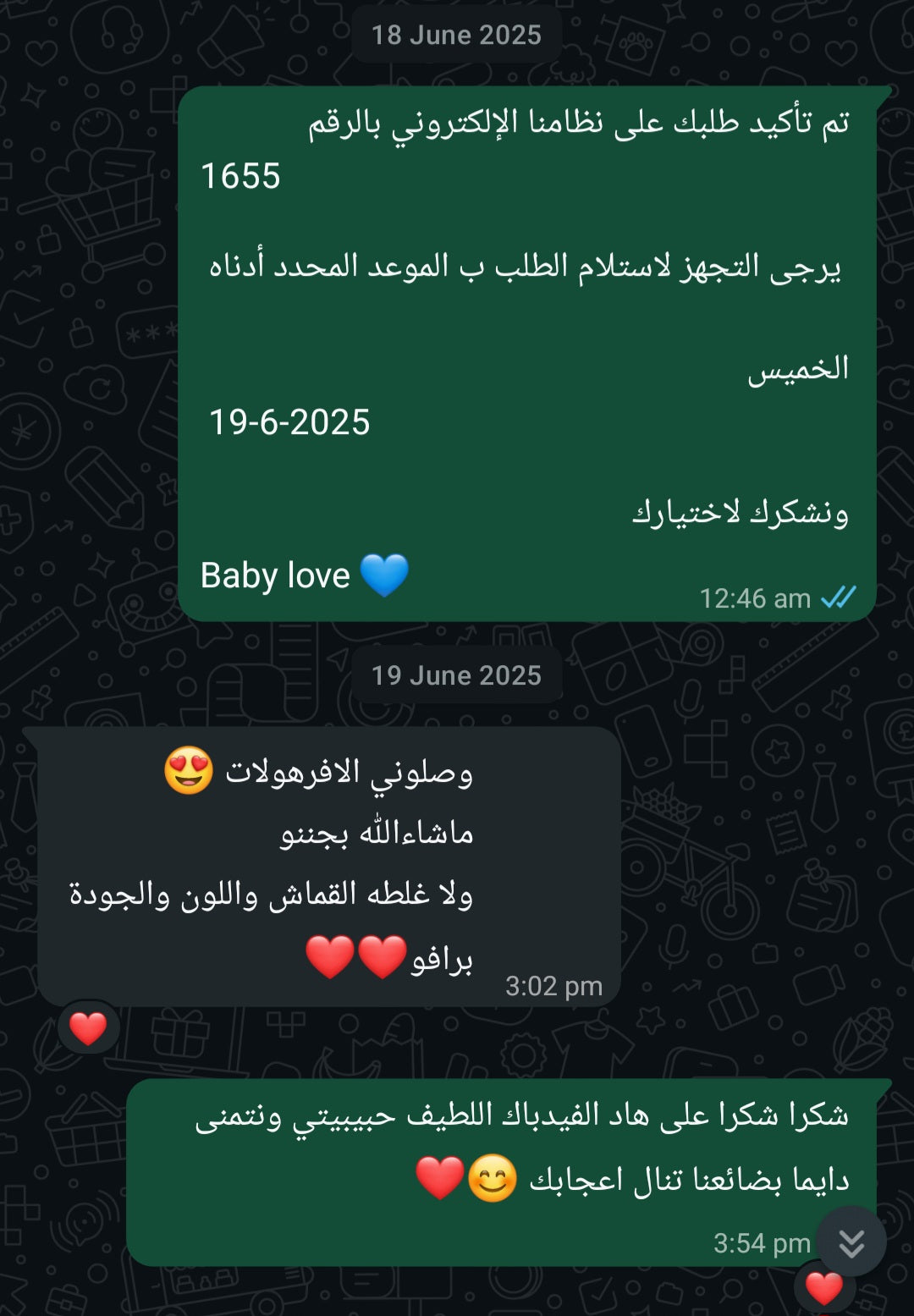Open heart reaction under the 3:54 pm message
The width and height of the screenshot is (914, 1316).
point(823,1290)
